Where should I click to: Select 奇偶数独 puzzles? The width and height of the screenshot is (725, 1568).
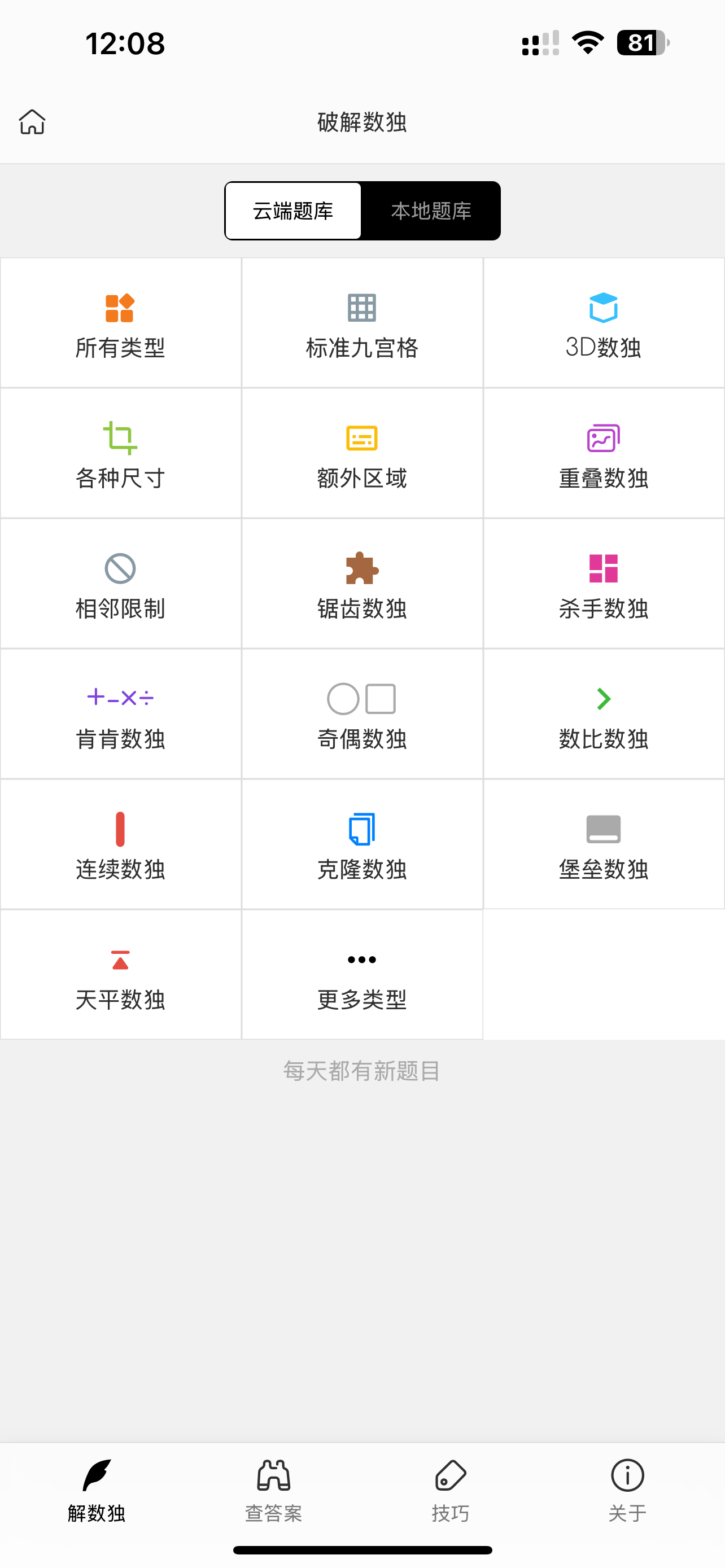362,713
